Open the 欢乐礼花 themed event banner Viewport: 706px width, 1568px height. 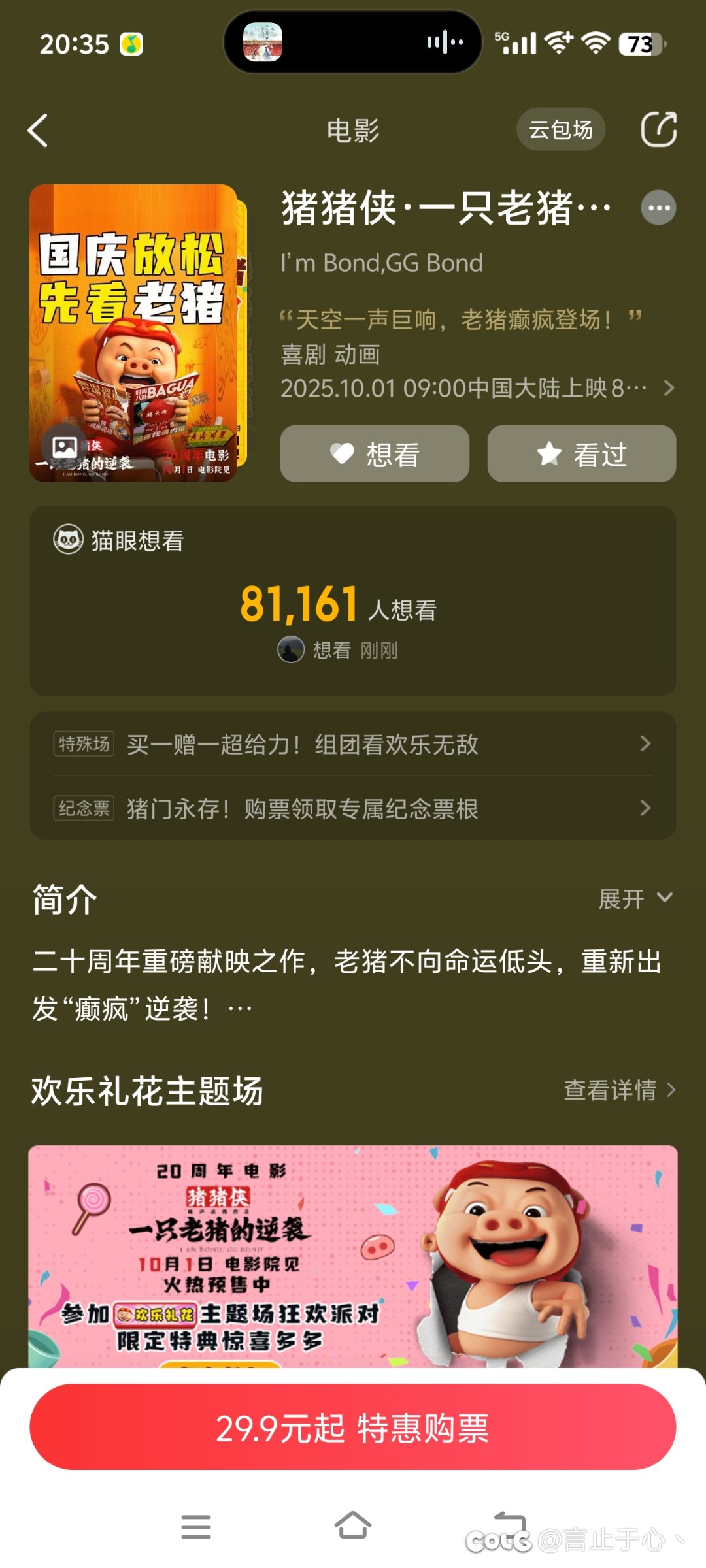[x=353, y=1254]
